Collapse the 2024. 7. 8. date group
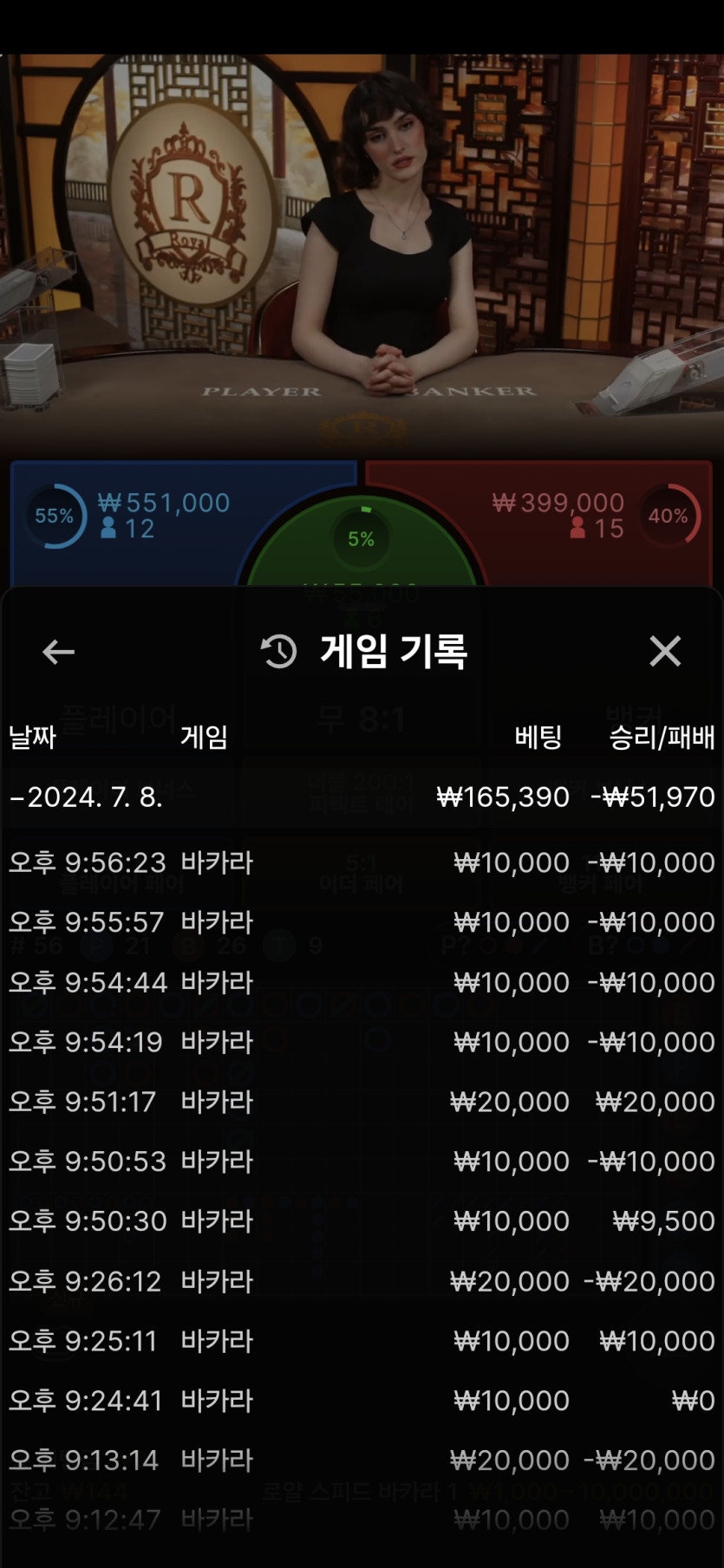This screenshot has width=724, height=1568. (87, 797)
